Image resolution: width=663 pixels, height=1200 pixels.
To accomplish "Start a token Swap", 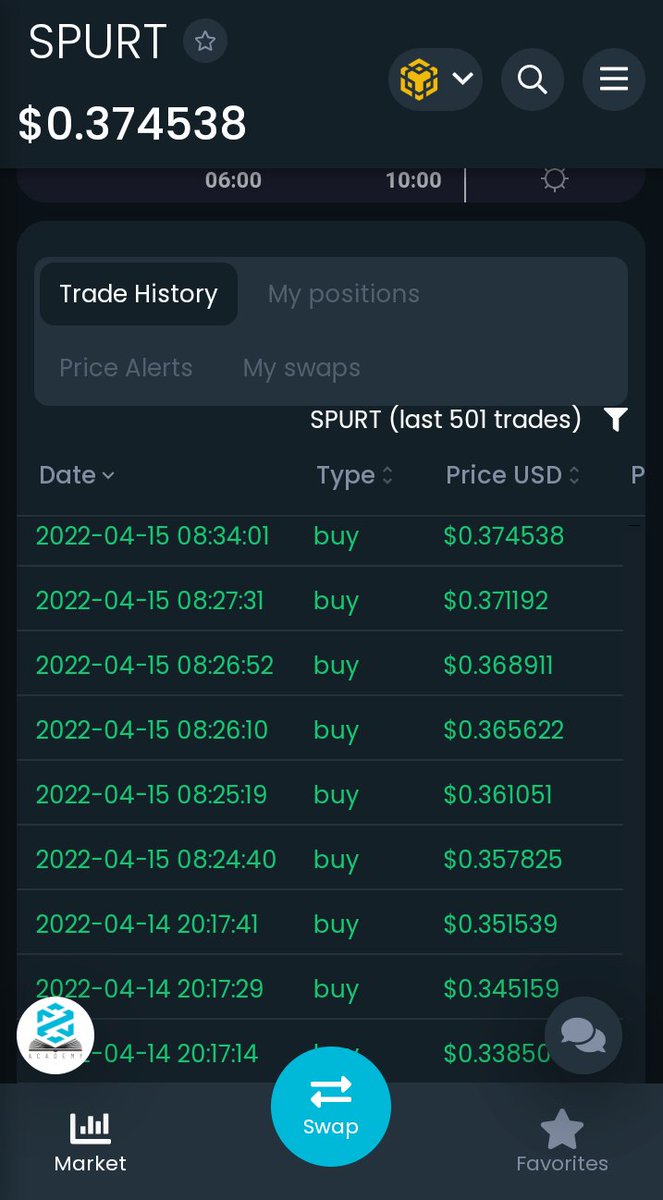I will tap(331, 1105).
